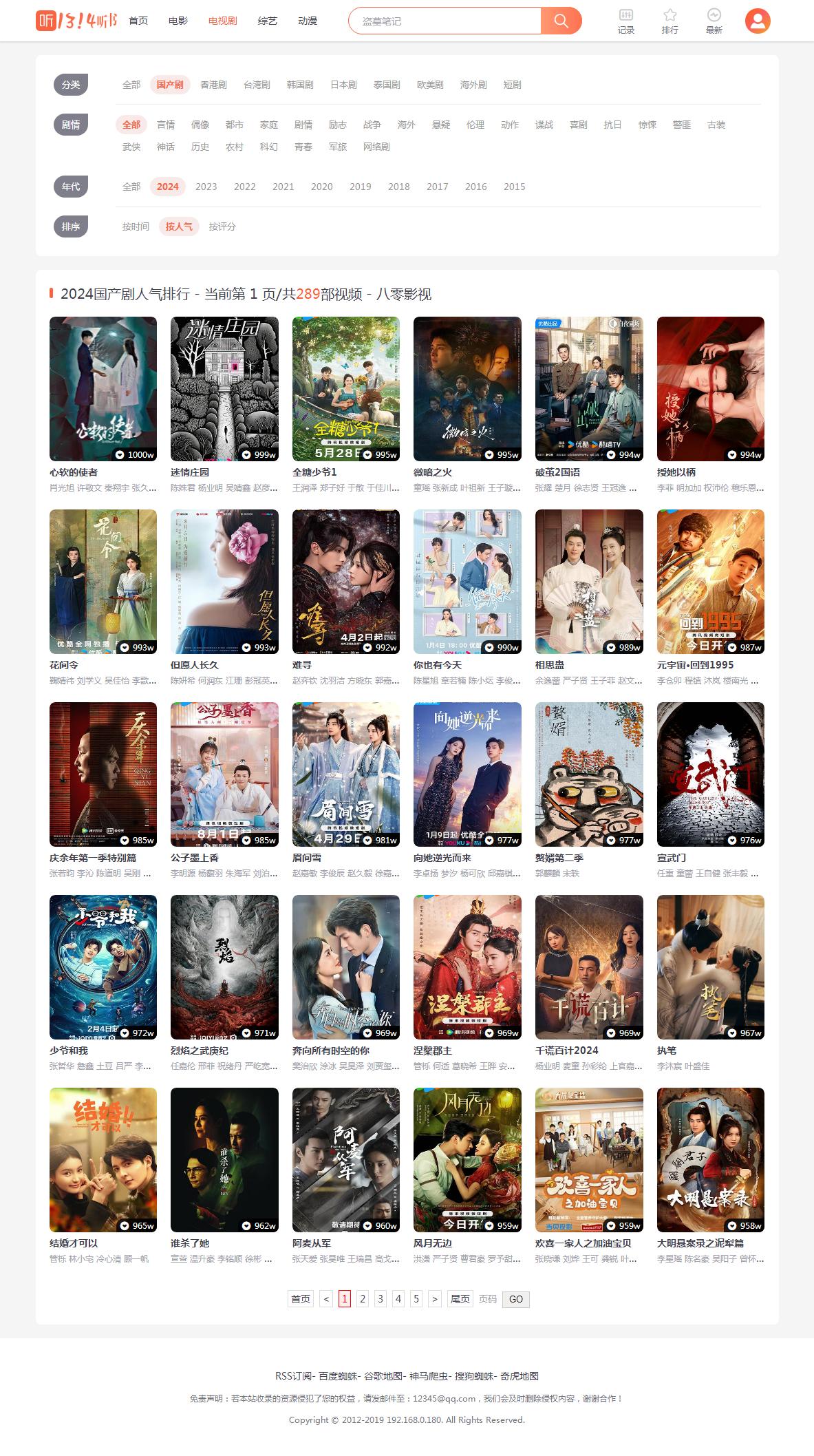Open the 排行 ranking page
Screen dimensions: 814x1456
(670, 21)
